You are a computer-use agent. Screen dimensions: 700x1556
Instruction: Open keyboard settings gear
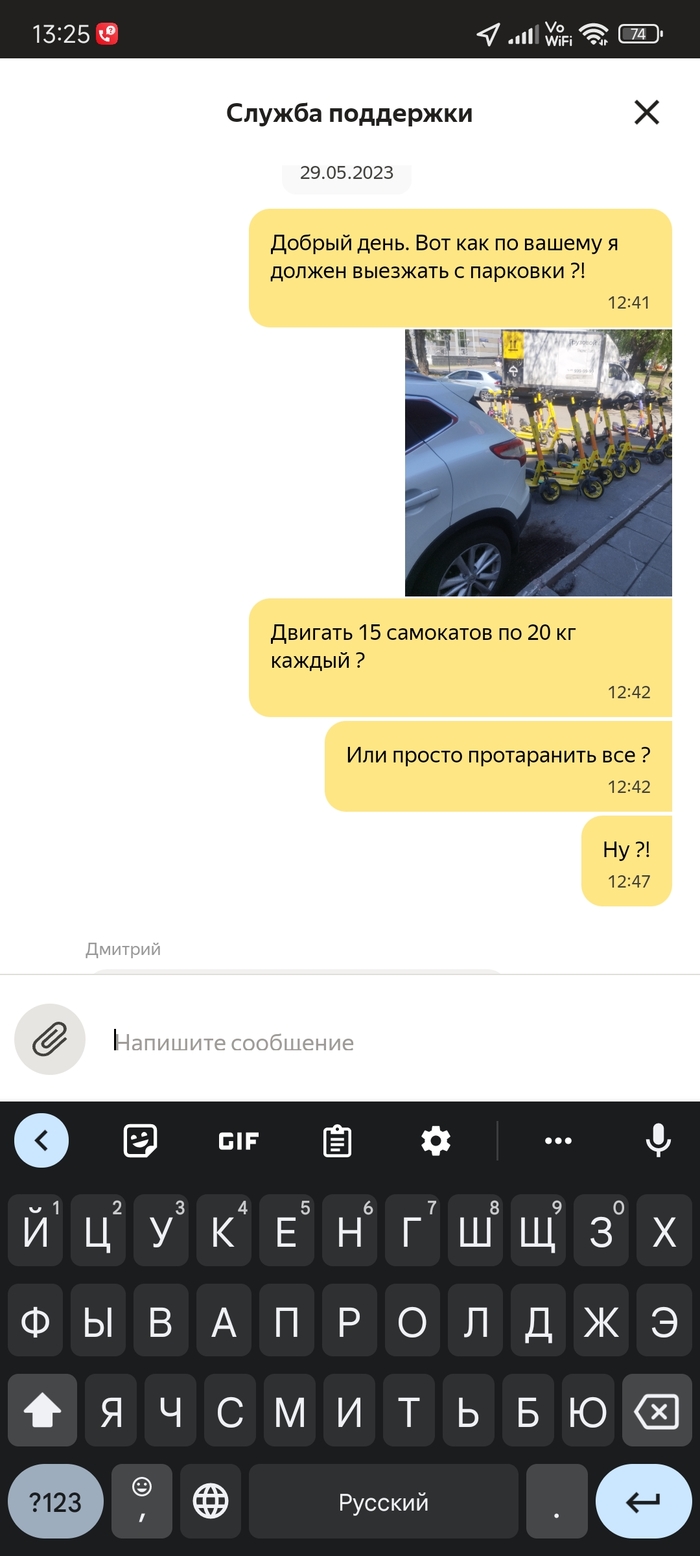click(436, 1140)
